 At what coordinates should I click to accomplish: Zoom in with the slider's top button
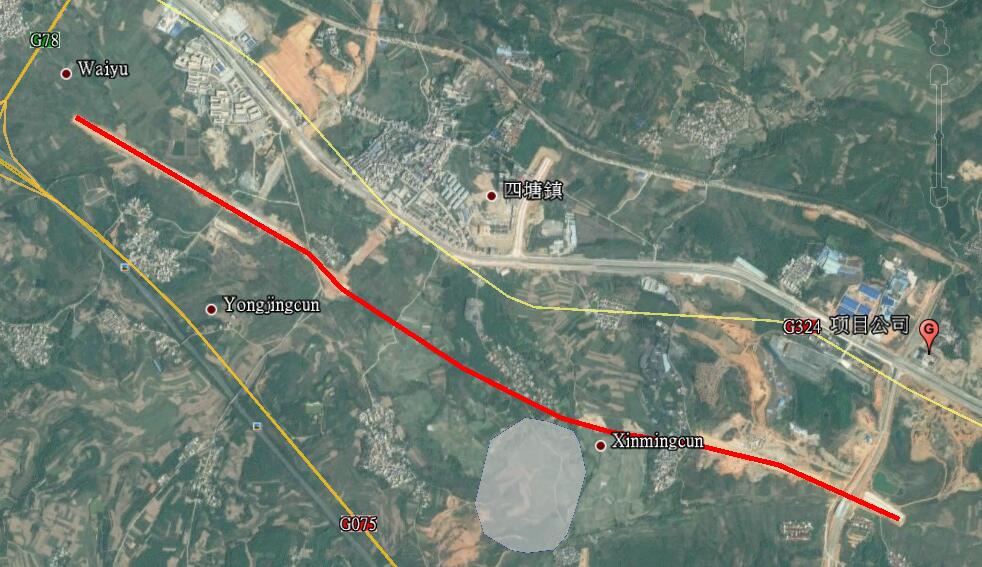(939, 74)
